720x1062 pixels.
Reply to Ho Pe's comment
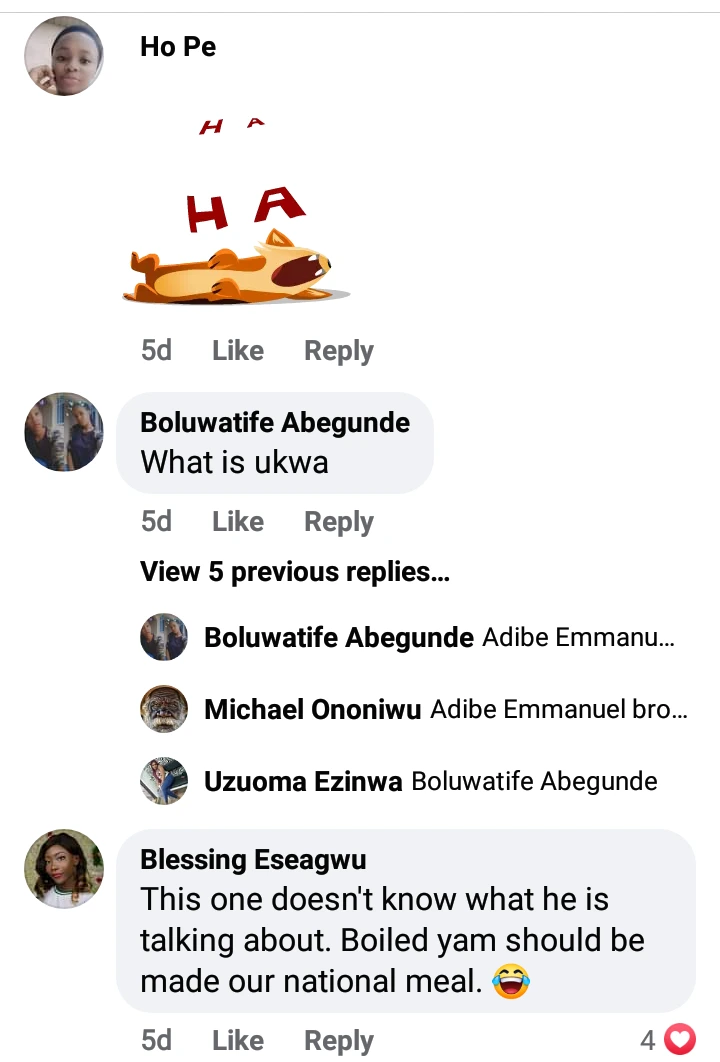pos(338,351)
